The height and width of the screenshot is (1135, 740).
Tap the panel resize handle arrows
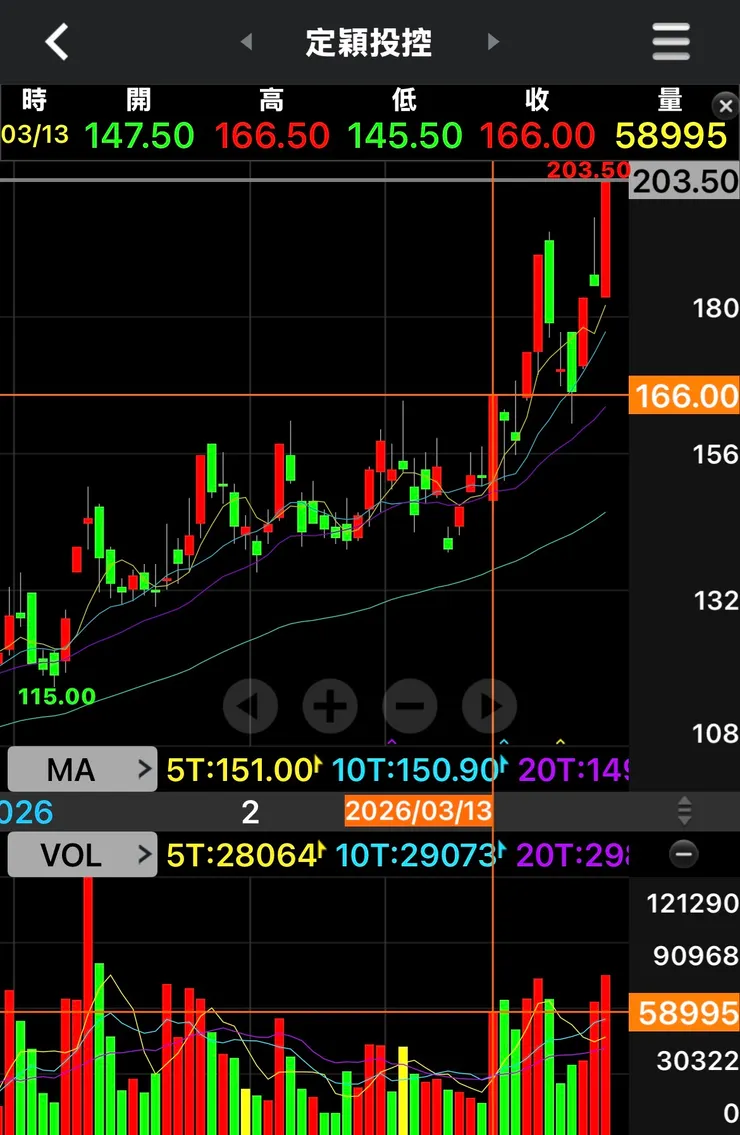(684, 810)
